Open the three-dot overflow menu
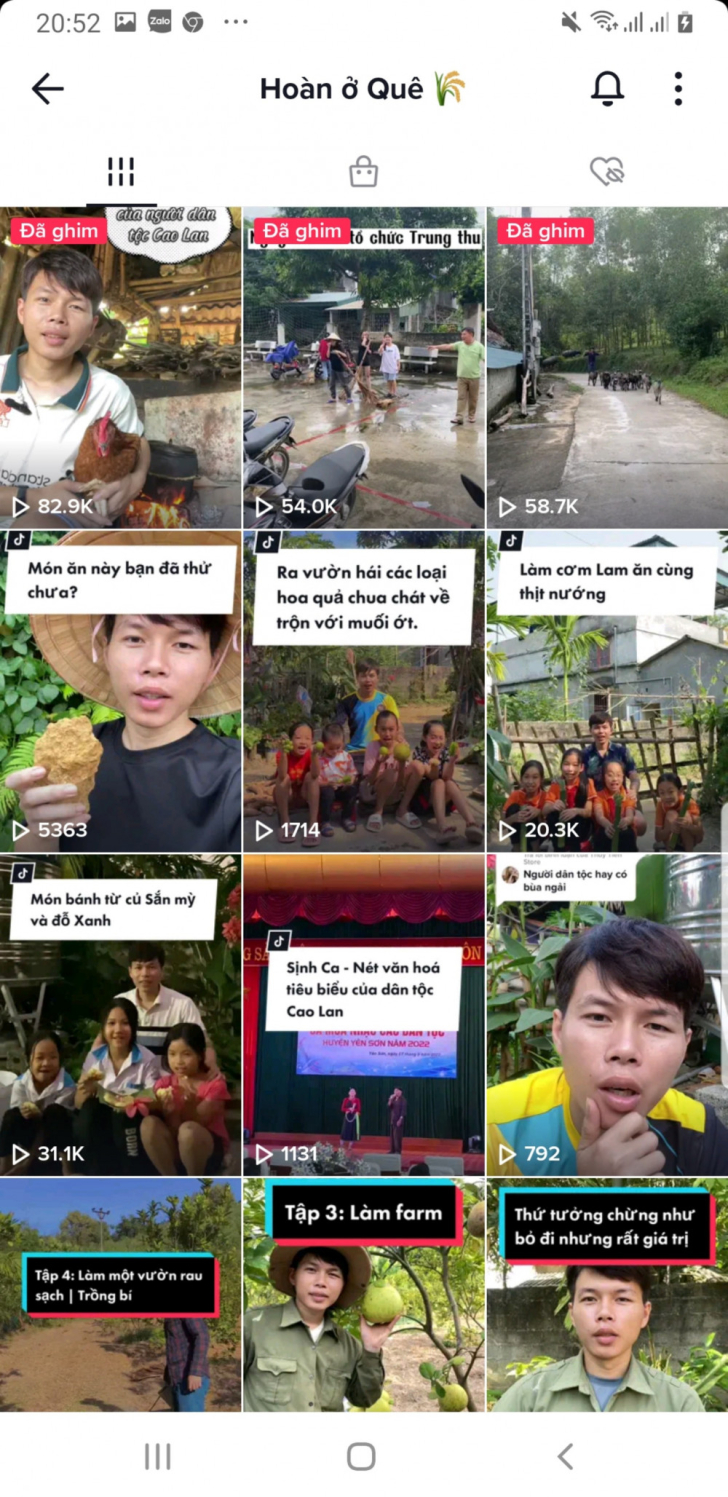Viewport: 728px width, 1497px height. [678, 89]
